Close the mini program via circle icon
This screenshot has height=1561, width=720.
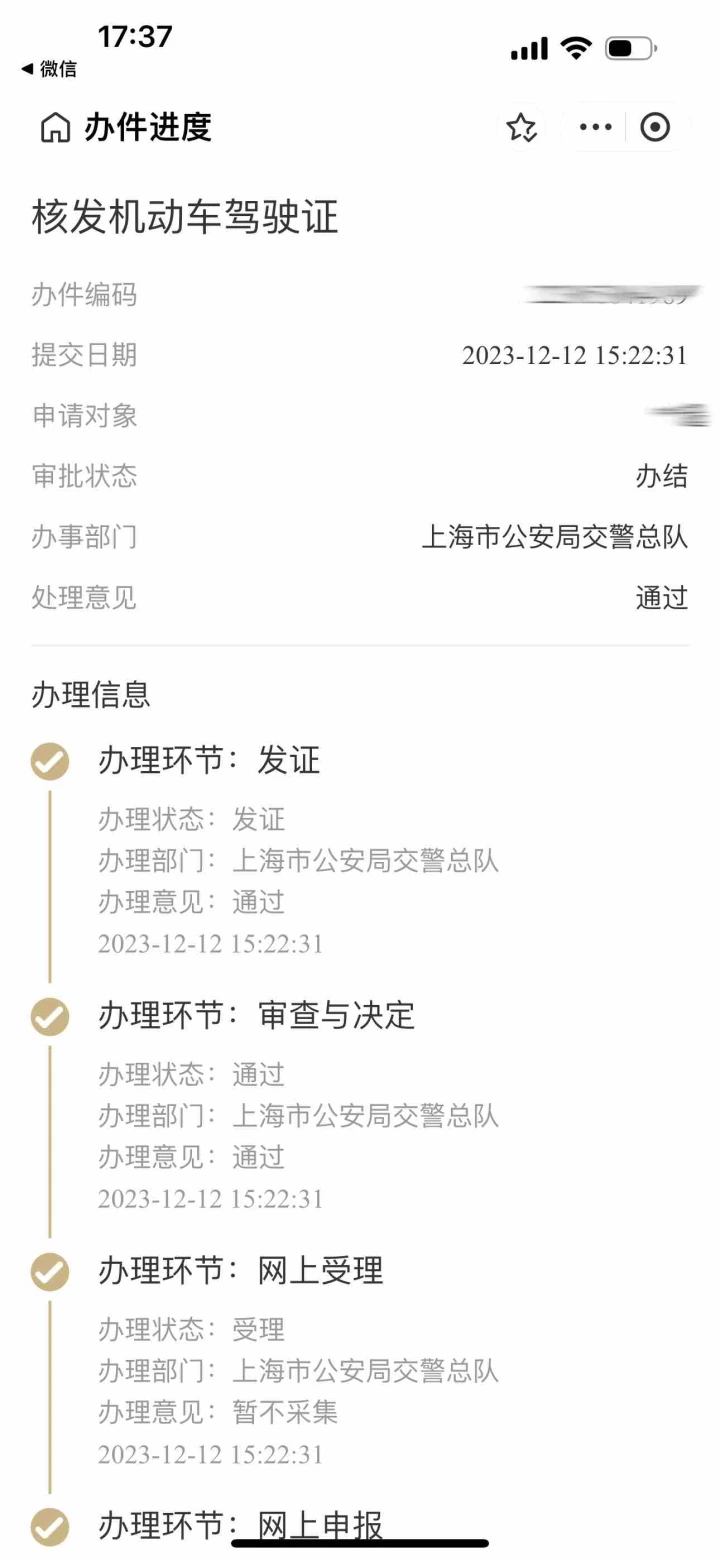[x=655, y=127]
